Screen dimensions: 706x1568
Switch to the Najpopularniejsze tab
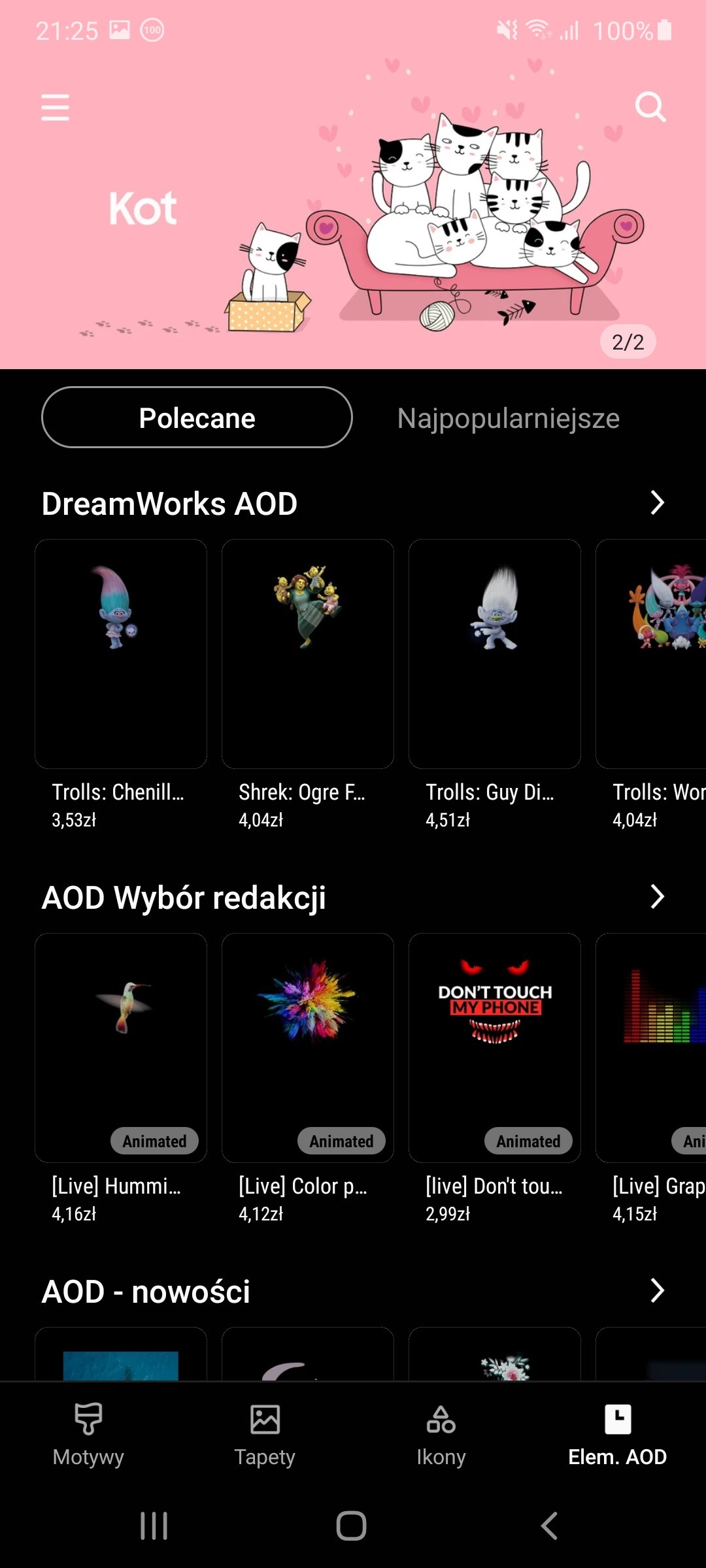508,418
